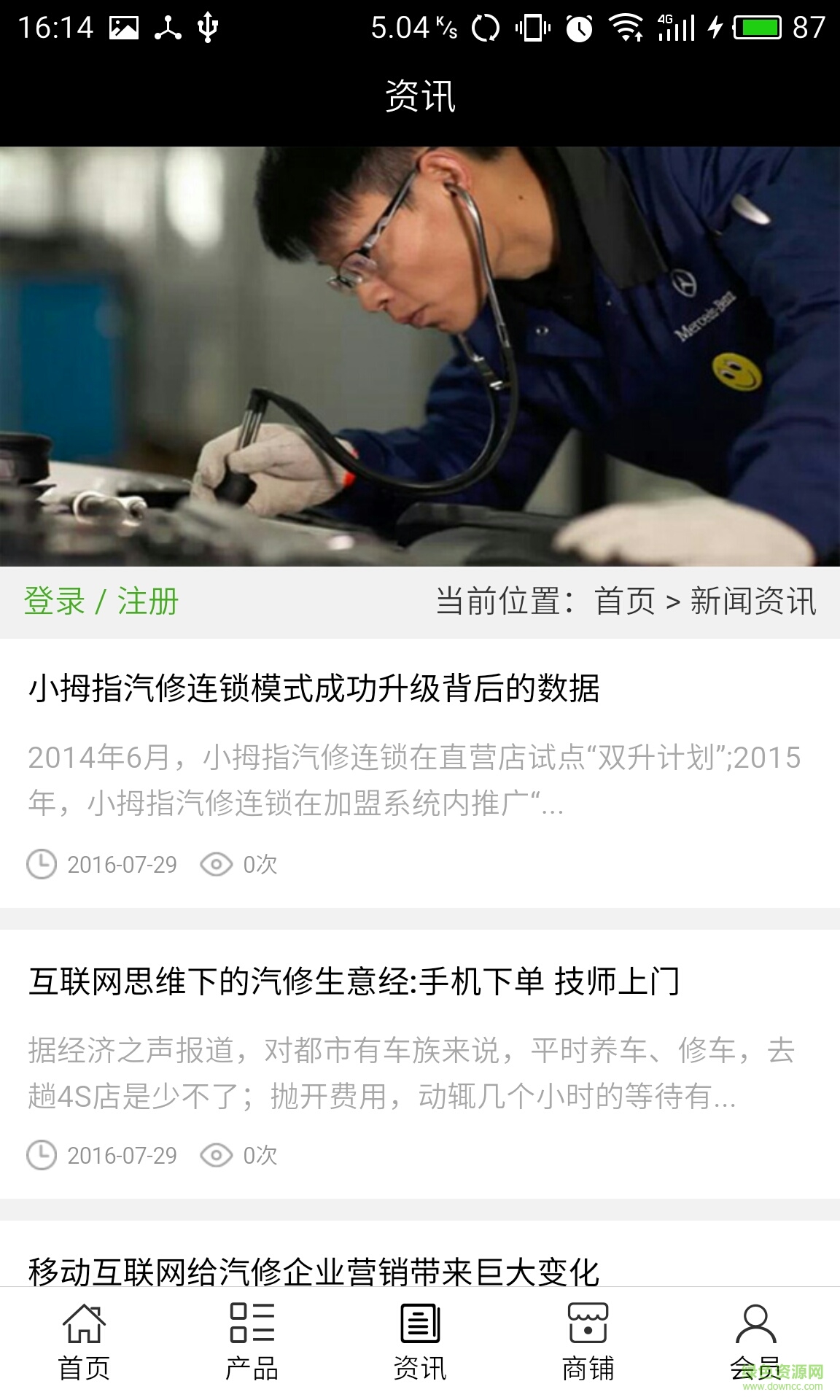Open the 会员 tab
Viewport: 840px width, 1400px height.
(x=755, y=1343)
